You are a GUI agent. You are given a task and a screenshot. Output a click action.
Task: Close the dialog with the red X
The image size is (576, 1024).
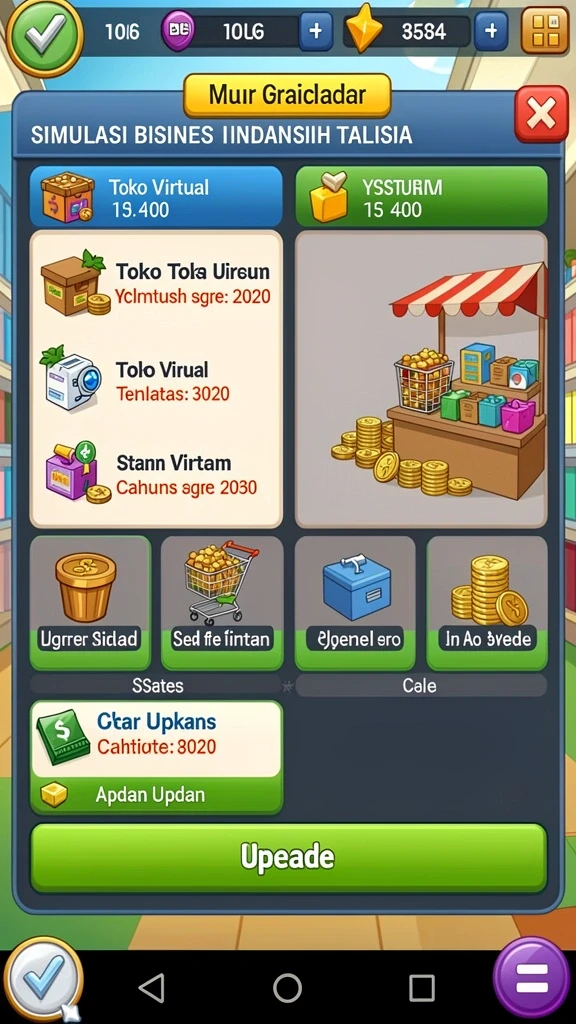[541, 114]
